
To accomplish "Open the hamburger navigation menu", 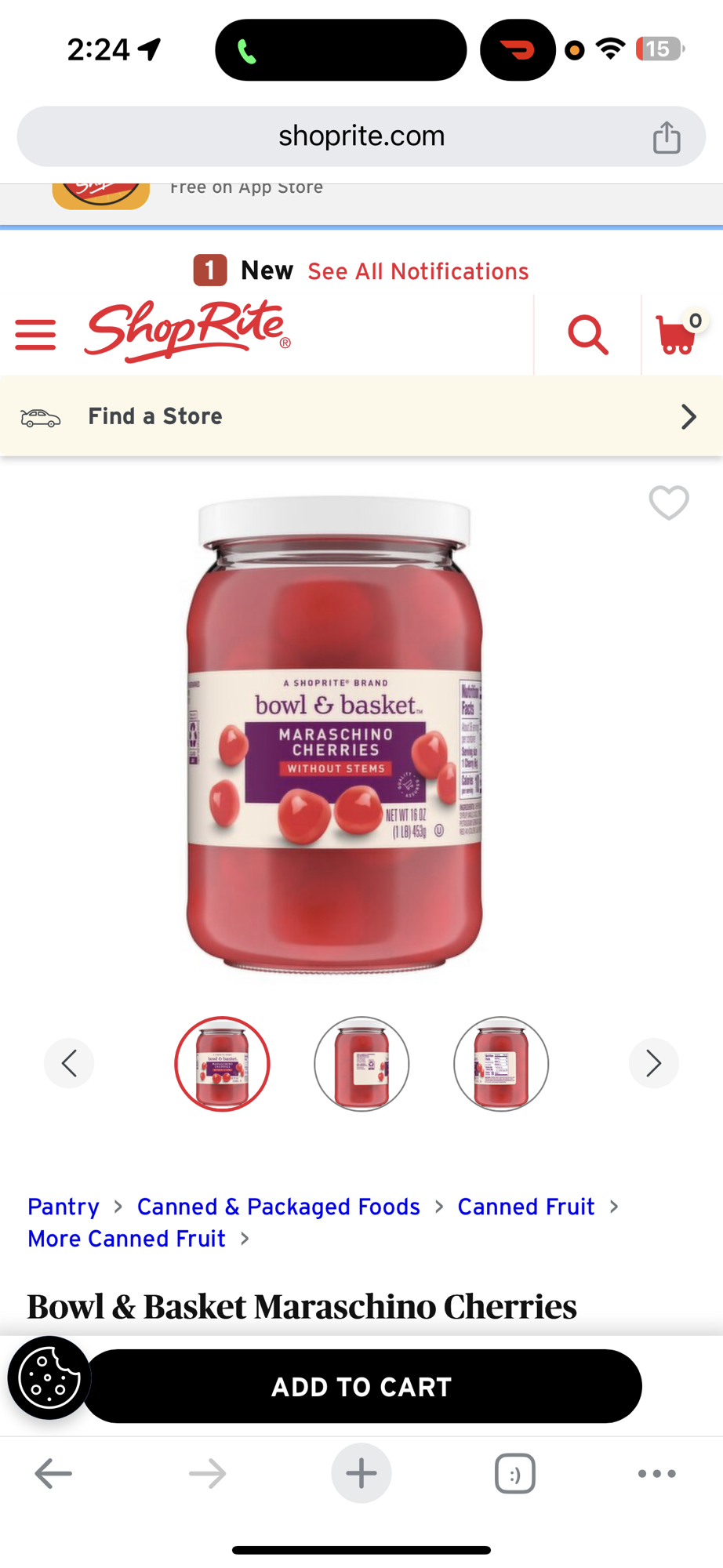I will tap(35, 335).
